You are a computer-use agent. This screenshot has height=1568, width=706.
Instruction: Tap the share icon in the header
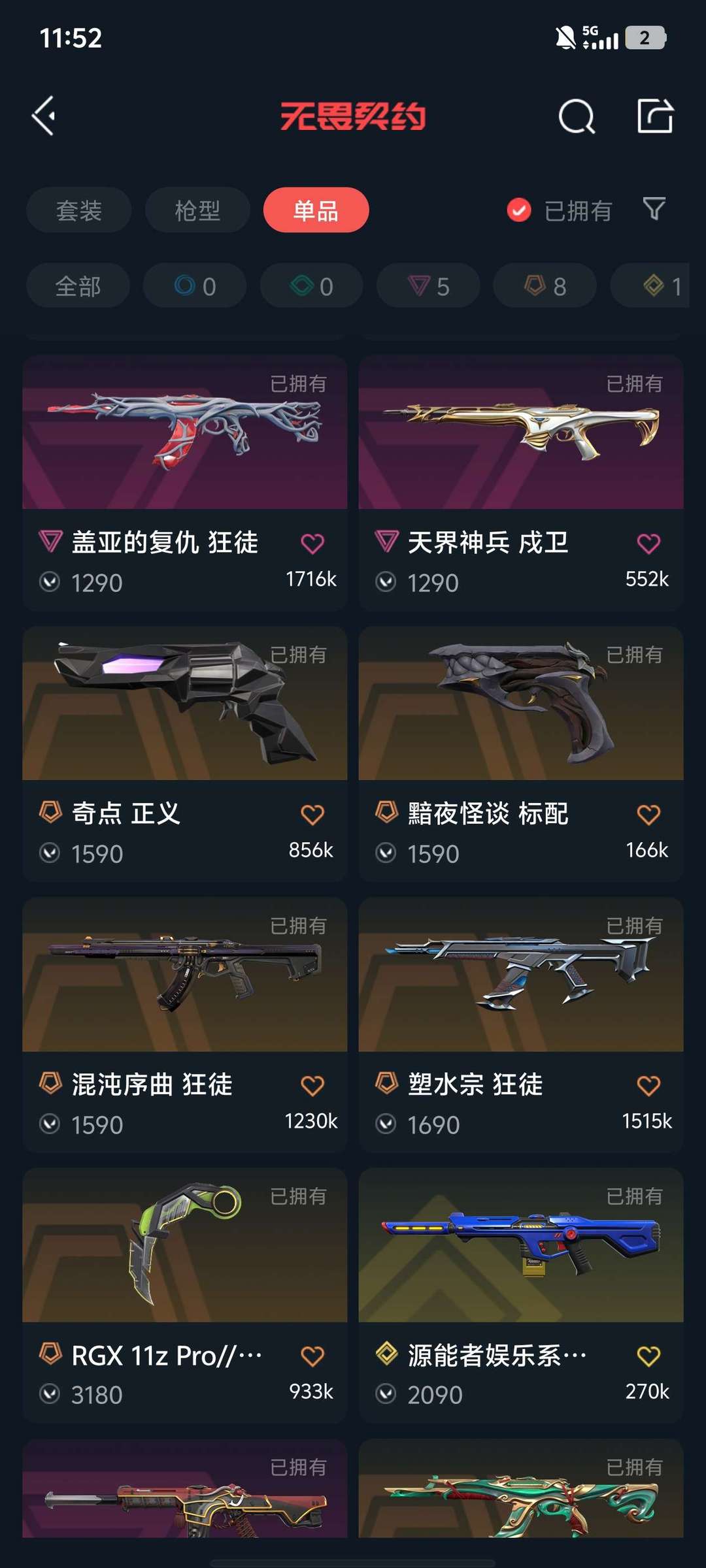coord(655,116)
